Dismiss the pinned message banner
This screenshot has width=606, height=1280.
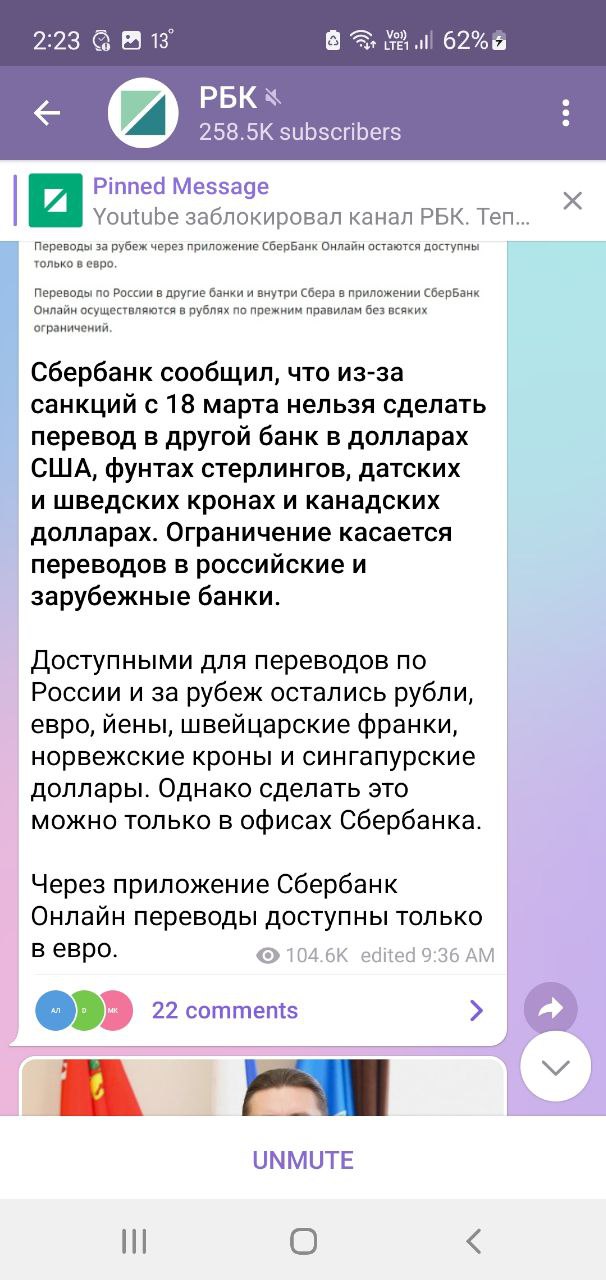click(572, 201)
